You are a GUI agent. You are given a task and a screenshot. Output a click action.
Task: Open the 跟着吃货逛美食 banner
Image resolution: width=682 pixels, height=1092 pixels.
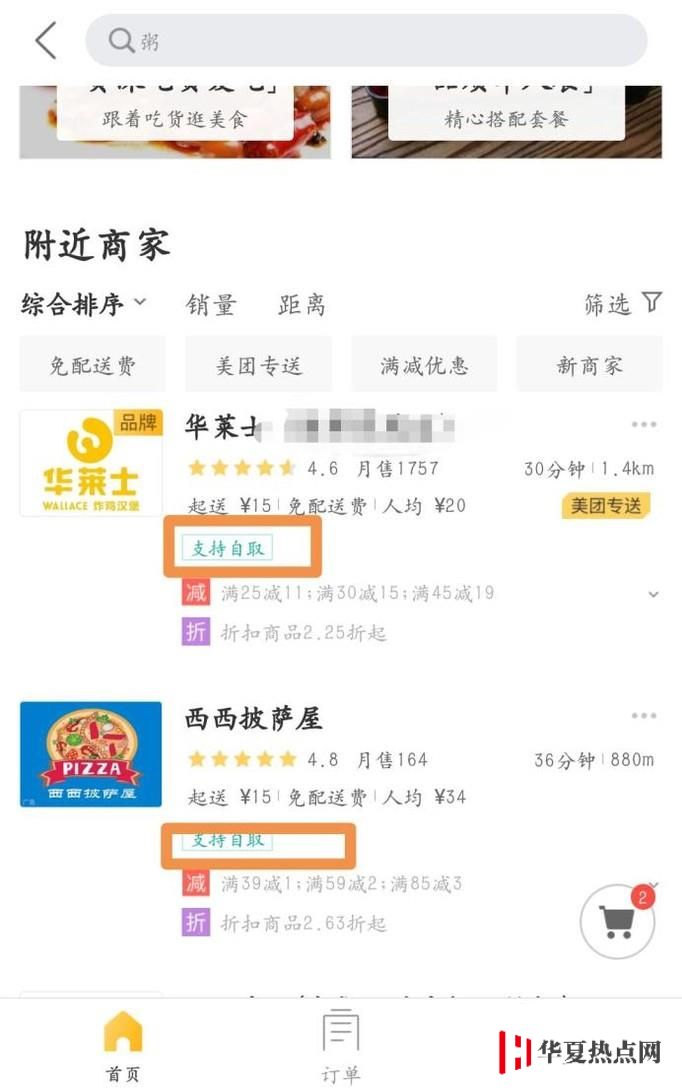point(175,120)
